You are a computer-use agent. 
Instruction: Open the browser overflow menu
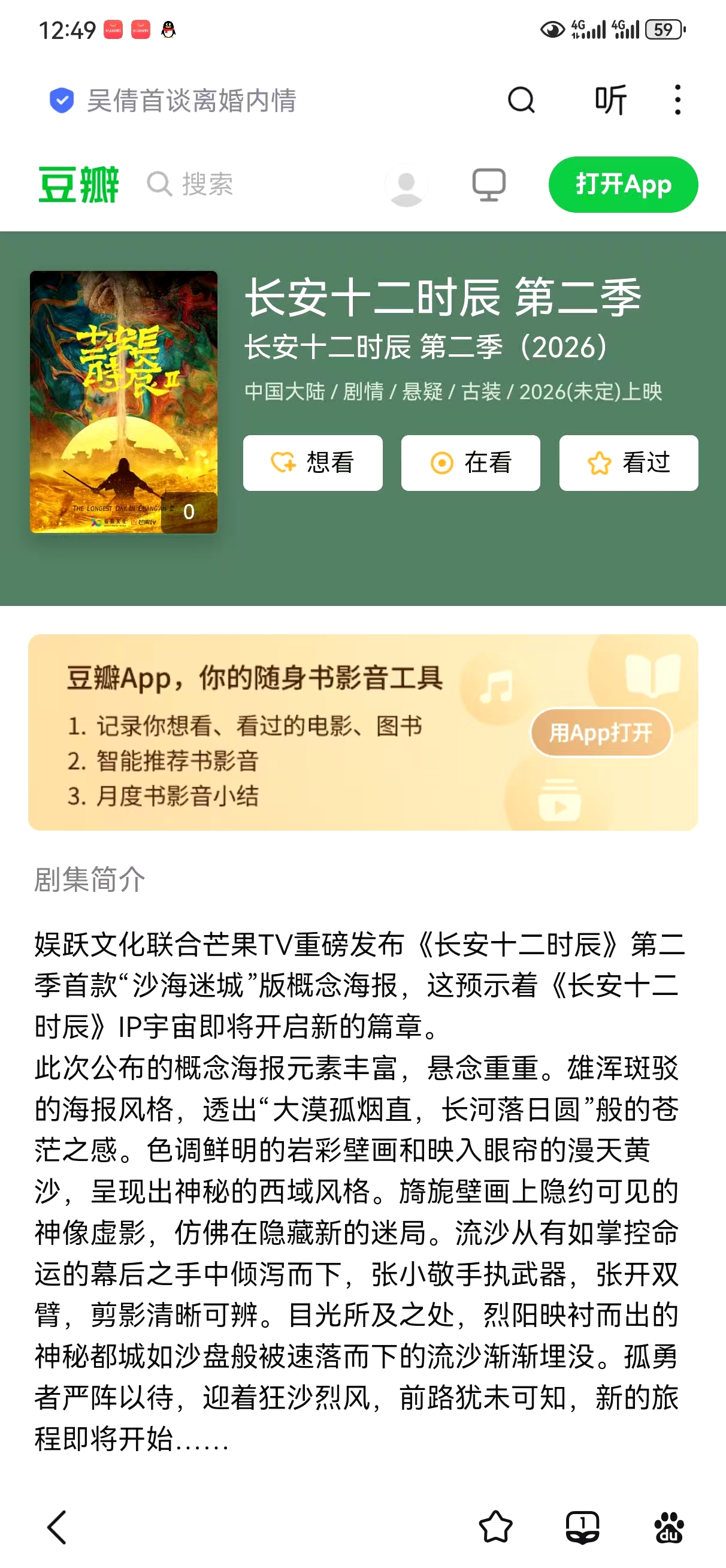(x=677, y=101)
